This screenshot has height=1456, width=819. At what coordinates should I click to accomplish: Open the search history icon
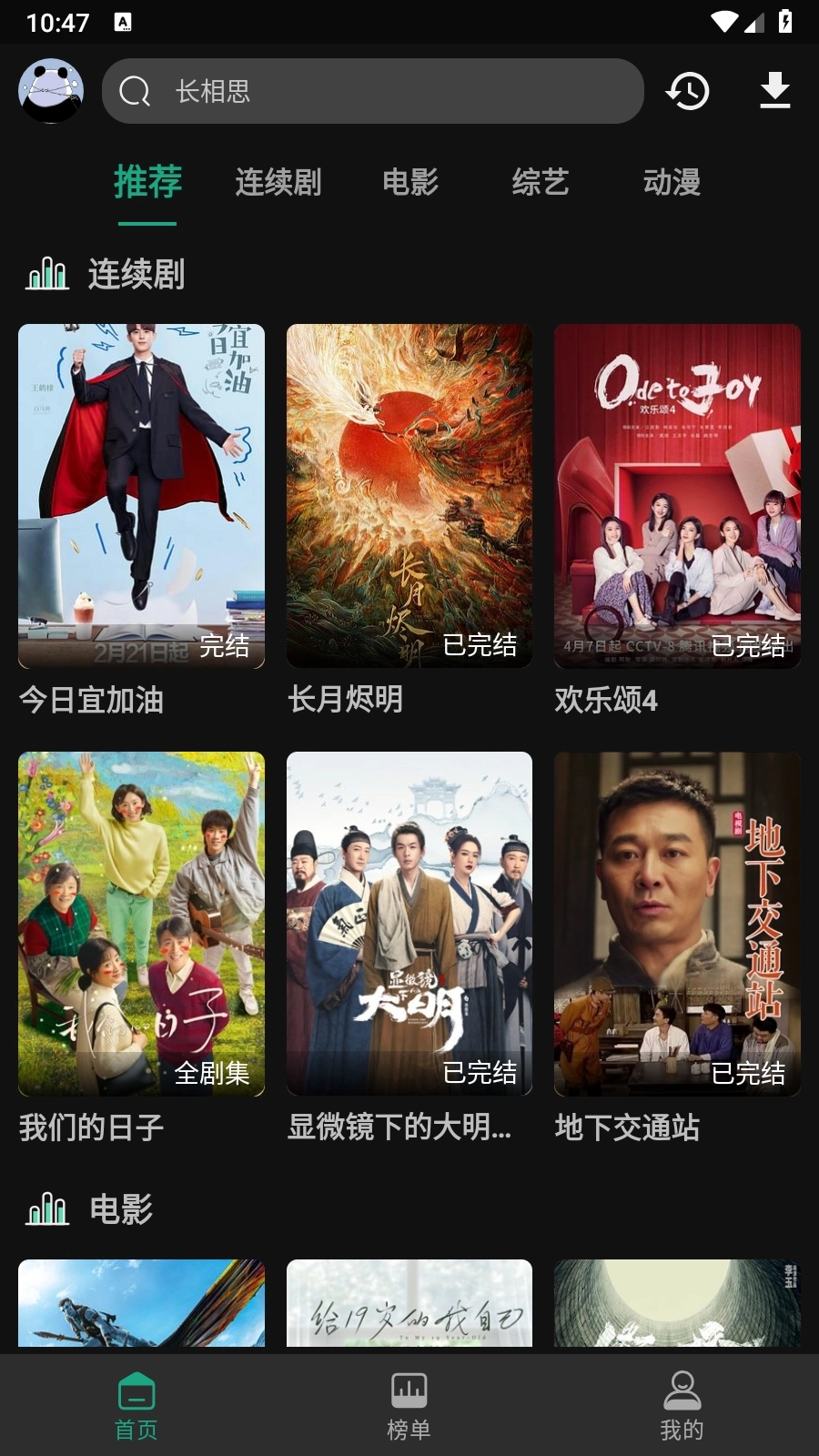coord(688,91)
